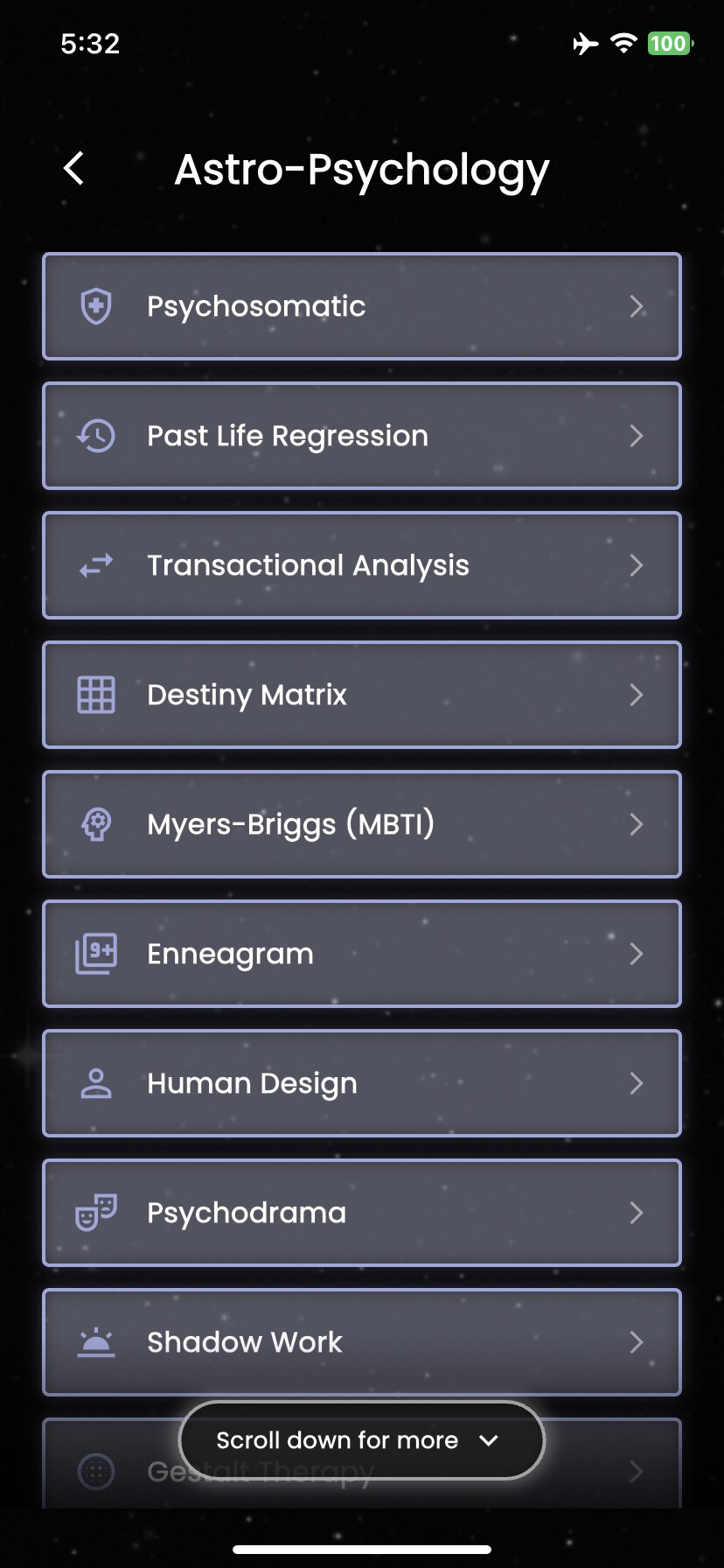This screenshot has width=724, height=1568.
Task: Select the Psychosomatic shield icon
Action: coord(96,306)
